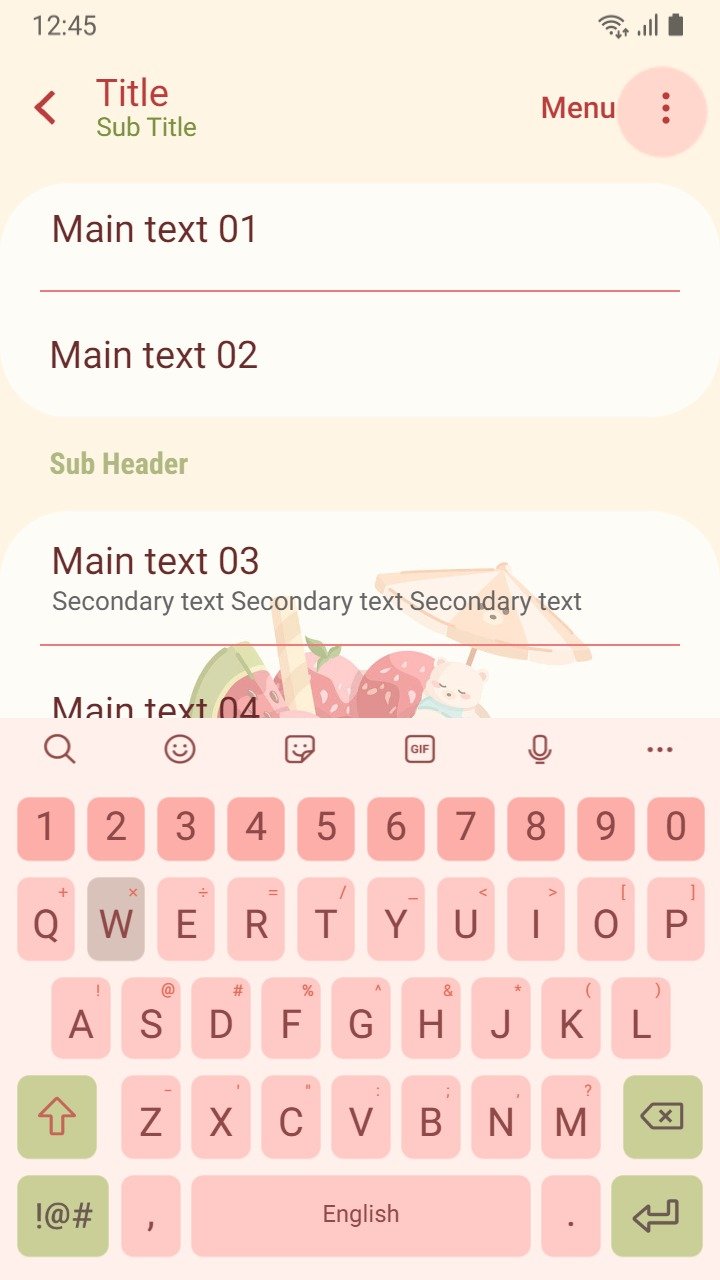Open keyboard search tool
The height and width of the screenshot is (1280, 720).
coord(60,748)
